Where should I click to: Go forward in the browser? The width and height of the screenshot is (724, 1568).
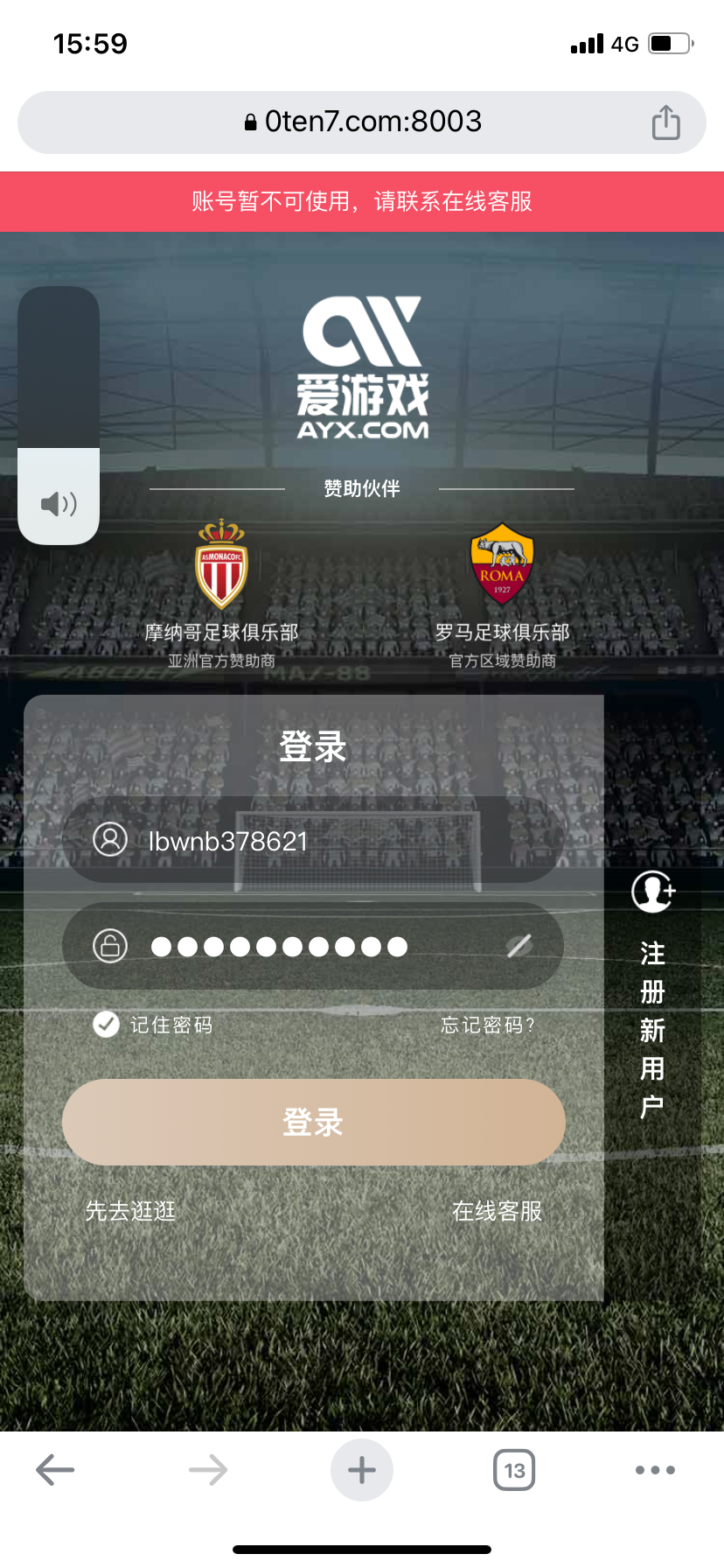208,1470
